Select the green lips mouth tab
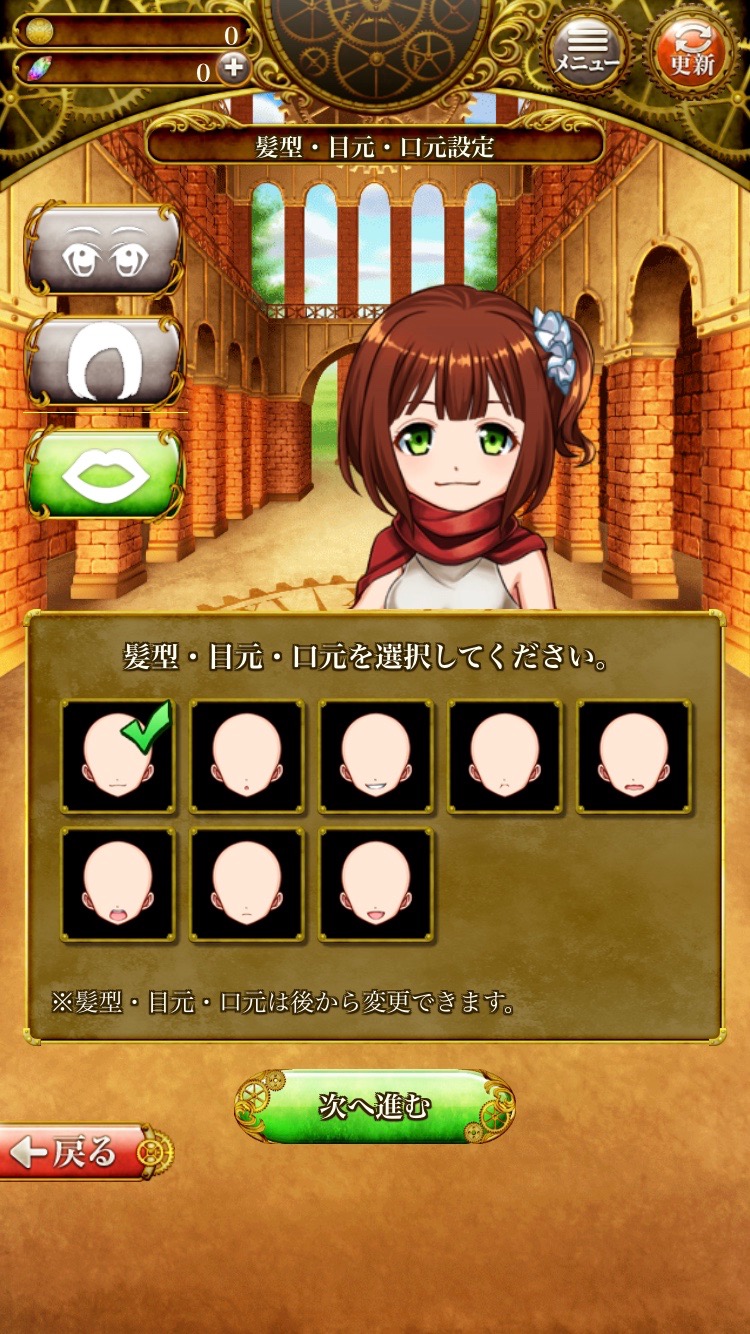 click(x=104, y=474)
